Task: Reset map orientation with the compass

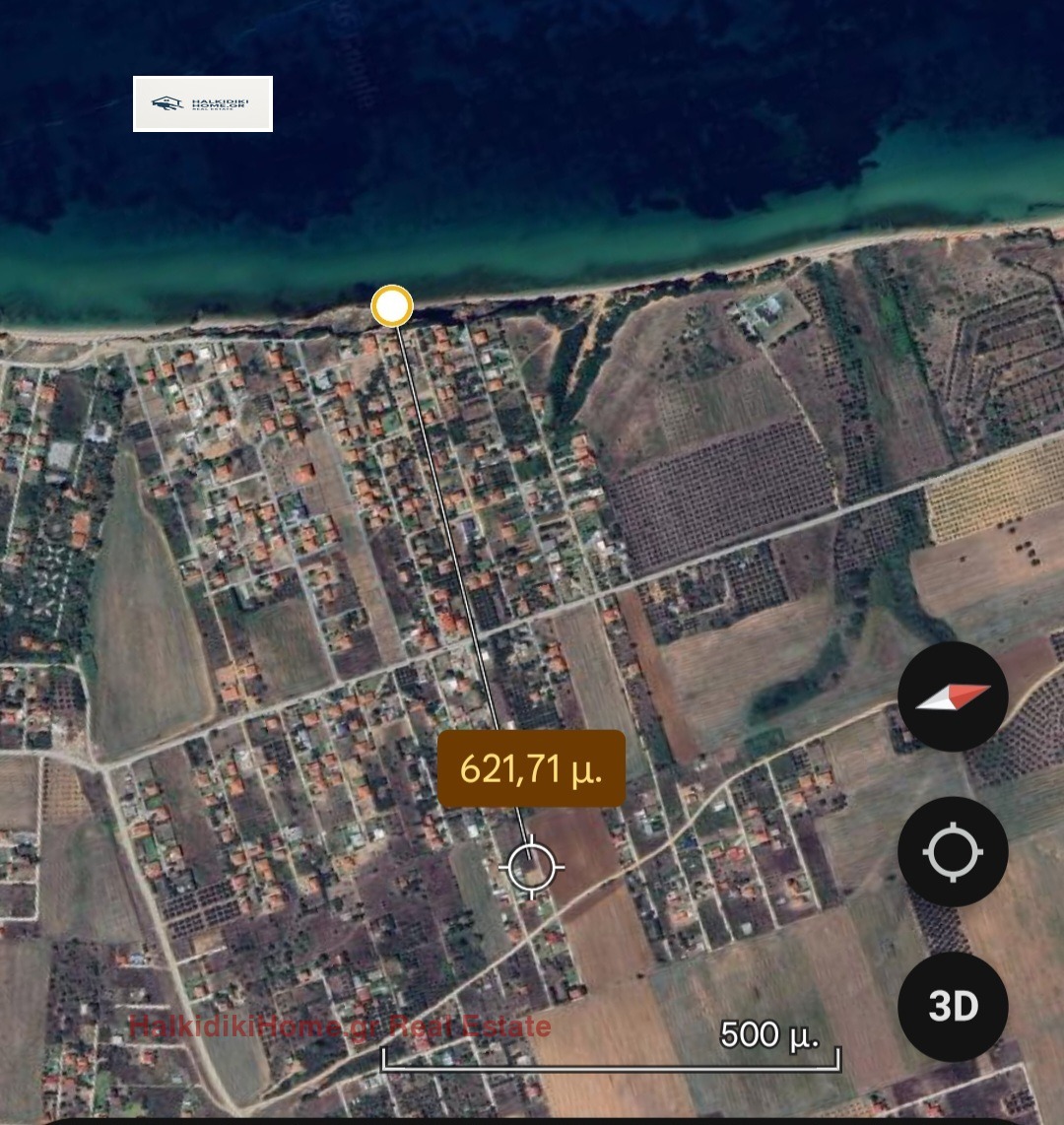Action: (953, 696)
